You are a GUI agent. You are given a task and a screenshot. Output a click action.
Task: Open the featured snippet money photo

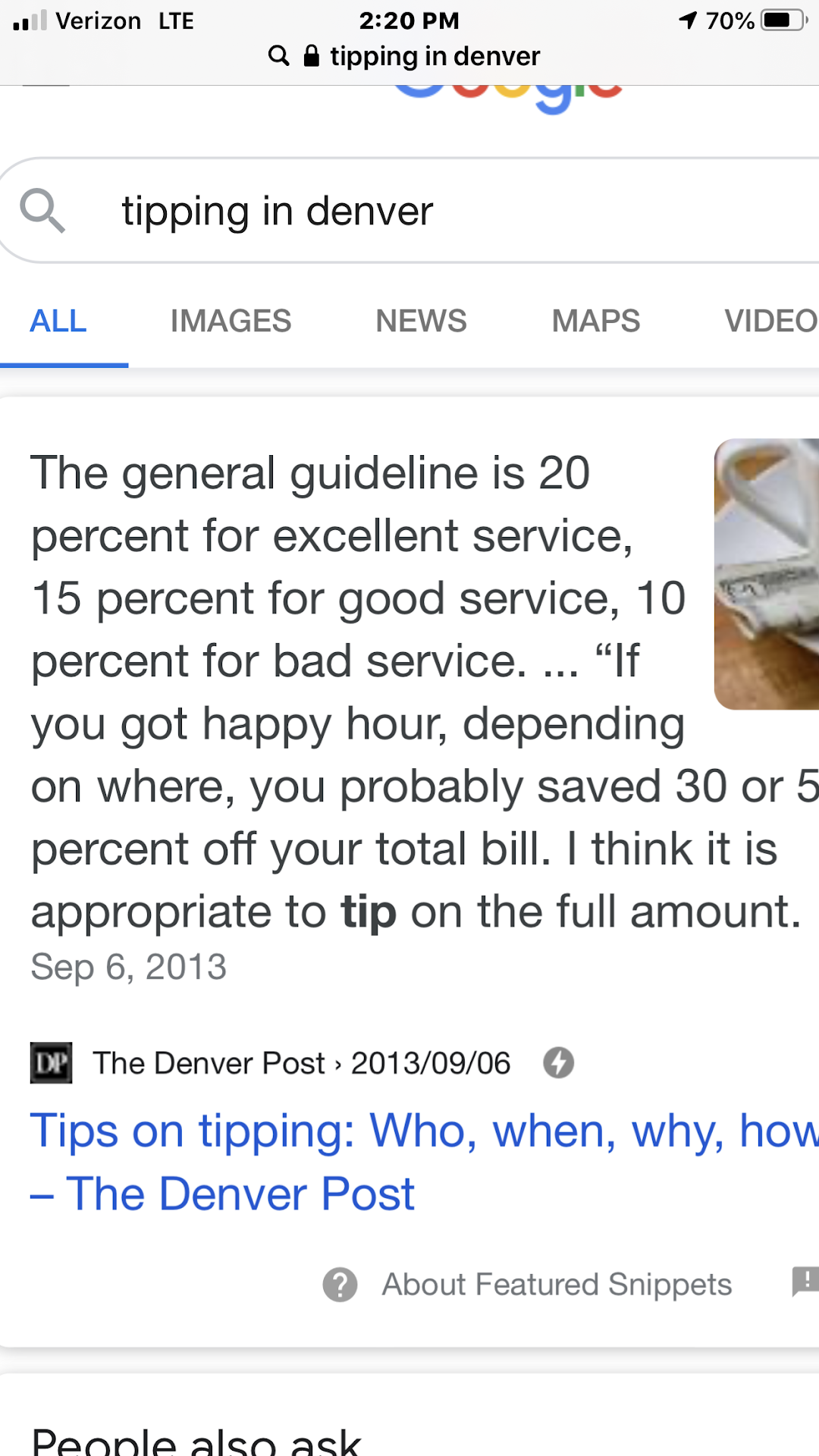click(766, 574)
